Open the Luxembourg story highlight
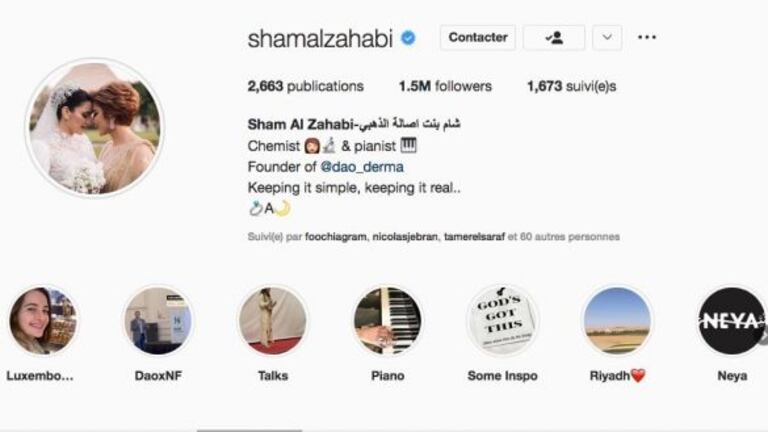 tap(41, 321)
